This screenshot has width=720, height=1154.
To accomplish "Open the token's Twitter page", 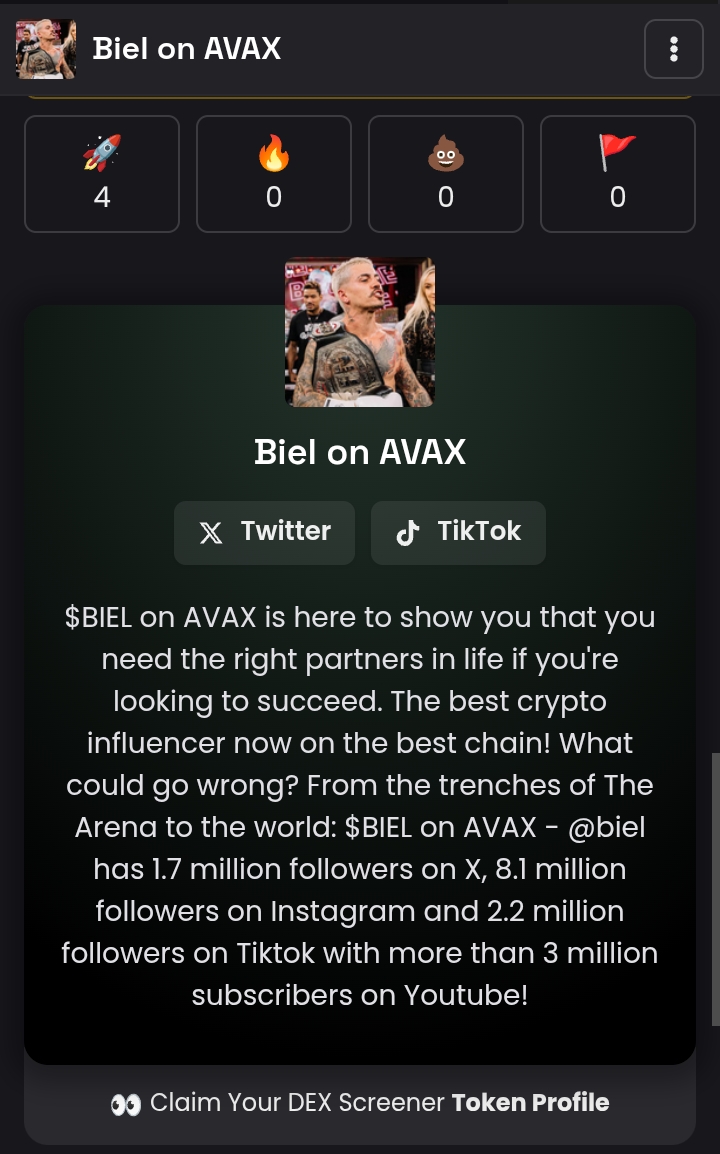I will [265, 532].
